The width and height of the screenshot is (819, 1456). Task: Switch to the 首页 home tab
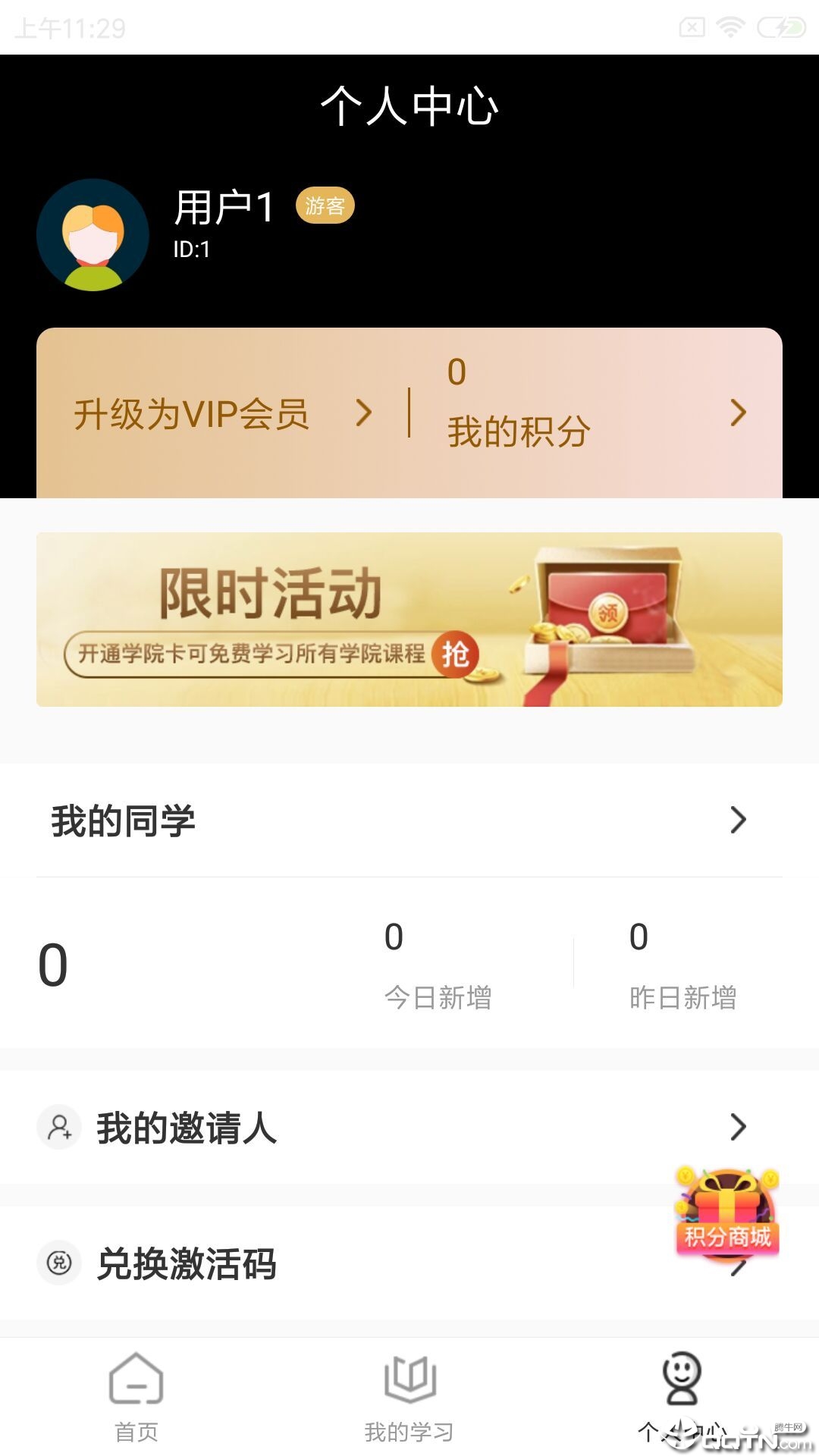point(136,1397)
